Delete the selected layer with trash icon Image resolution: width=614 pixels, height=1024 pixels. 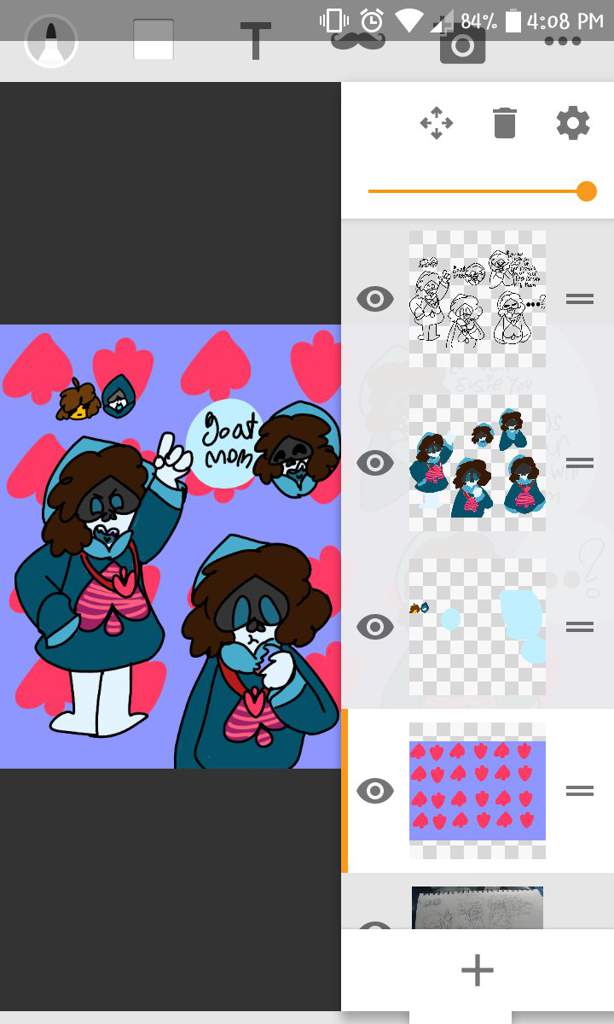504,125
